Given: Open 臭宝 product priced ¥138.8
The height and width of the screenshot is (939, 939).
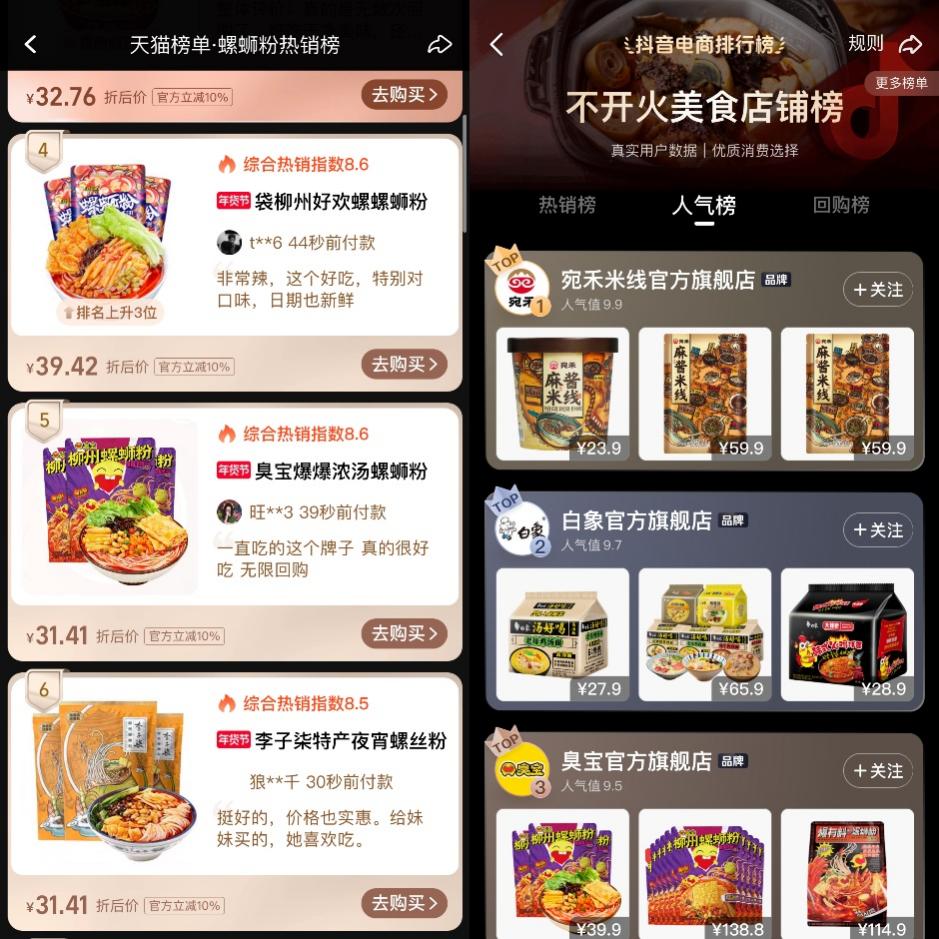Looking at the screenshot, I should pos(705,870).
